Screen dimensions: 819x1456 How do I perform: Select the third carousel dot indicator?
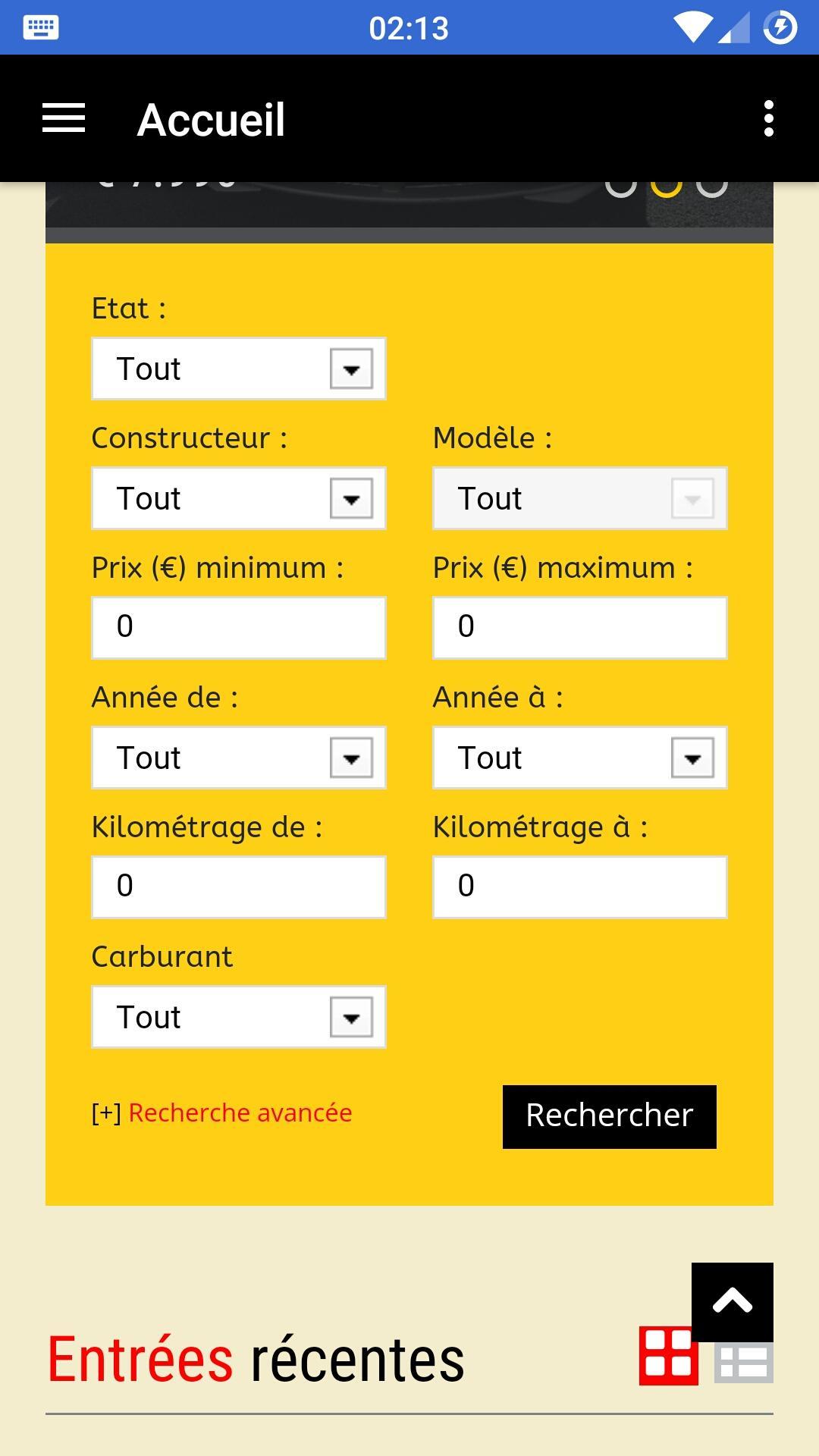point(711,187)
